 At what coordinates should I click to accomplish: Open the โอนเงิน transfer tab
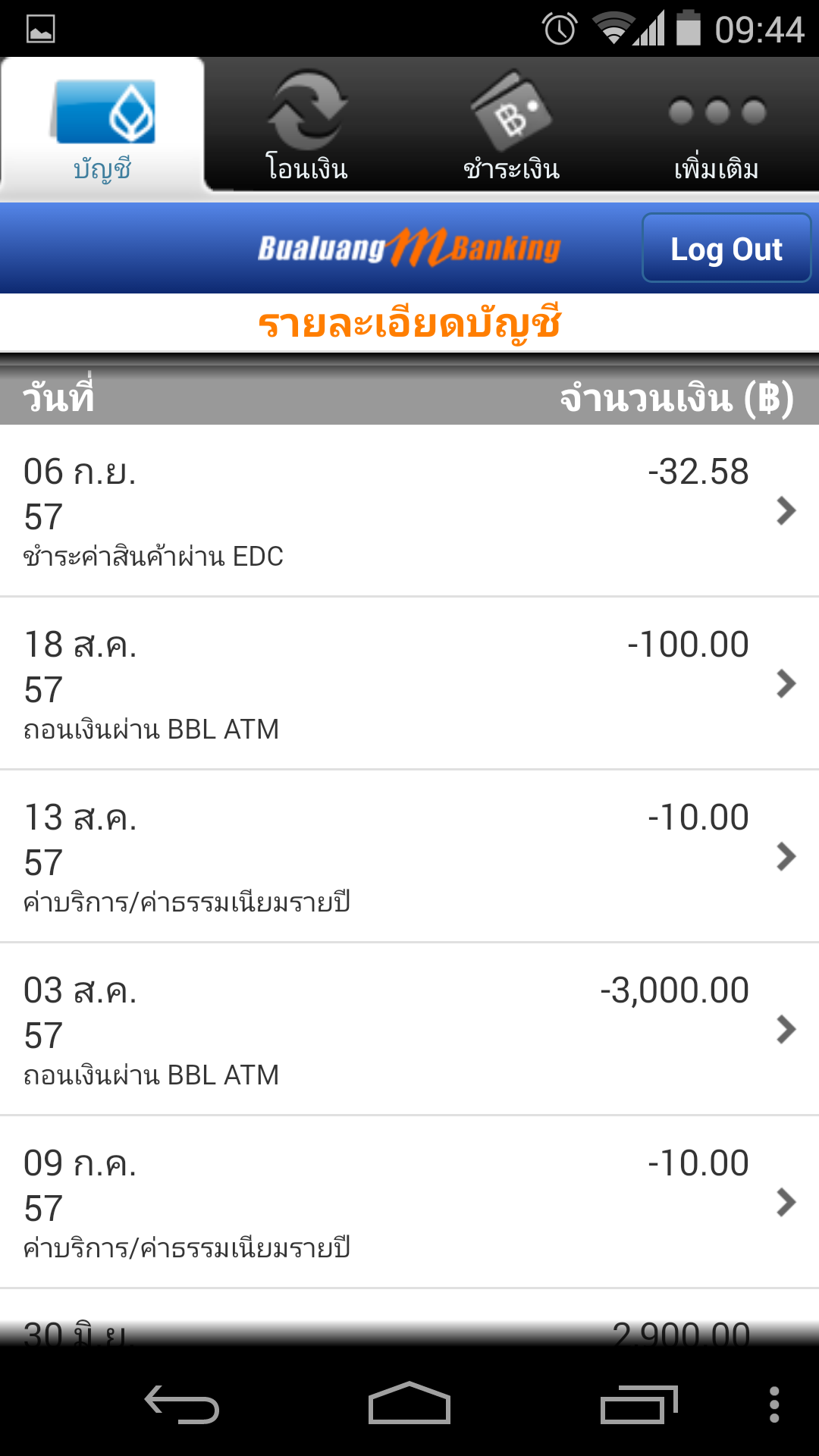(307, 125)
